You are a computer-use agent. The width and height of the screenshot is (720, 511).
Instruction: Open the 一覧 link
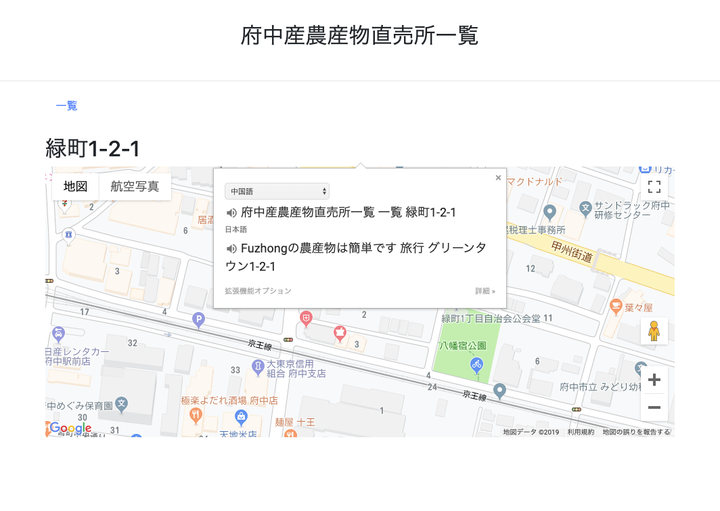[x=66, y=105]
